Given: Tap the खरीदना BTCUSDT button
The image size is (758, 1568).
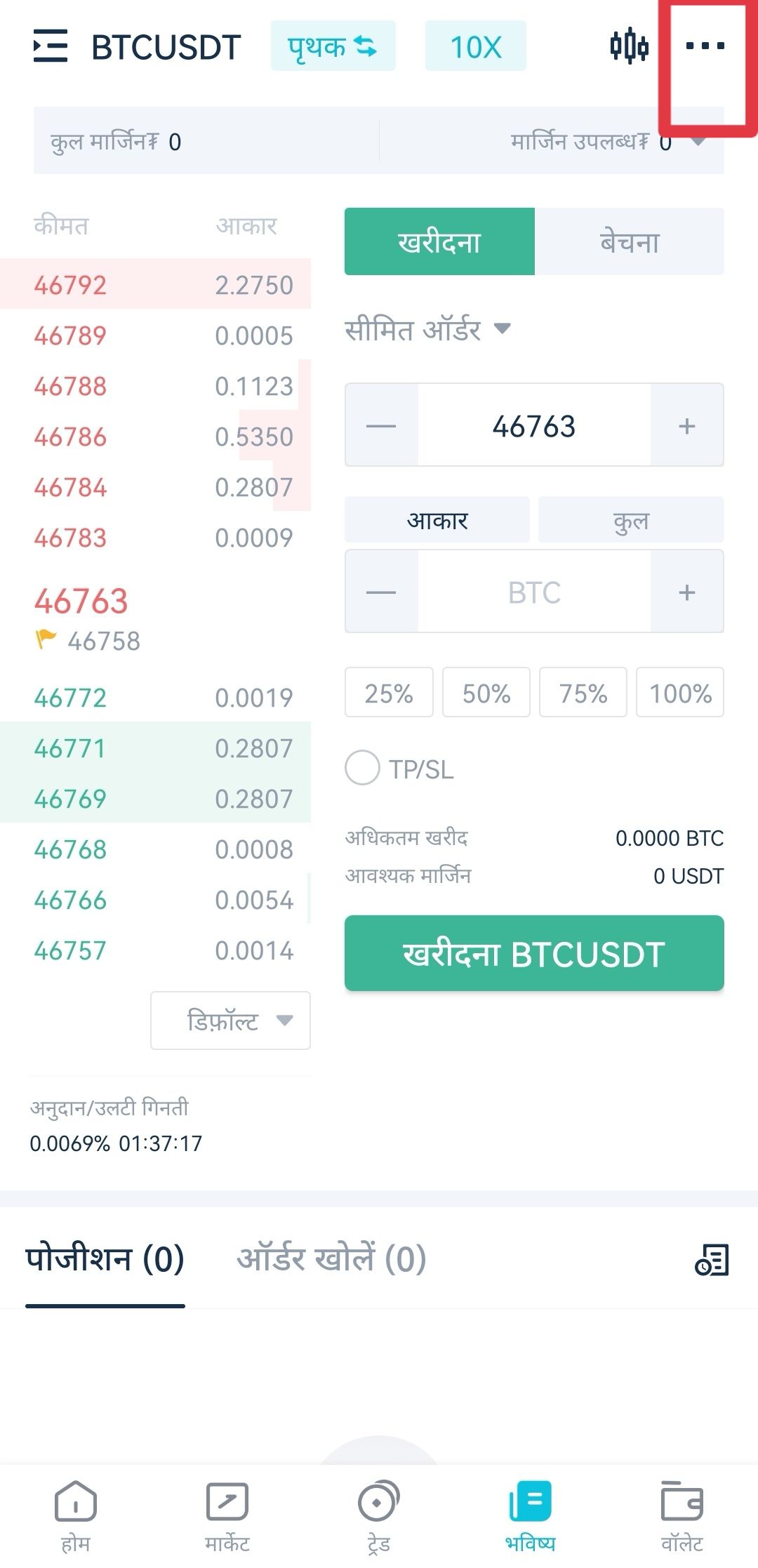Looking at the screenshot, I should coord(534,953).
